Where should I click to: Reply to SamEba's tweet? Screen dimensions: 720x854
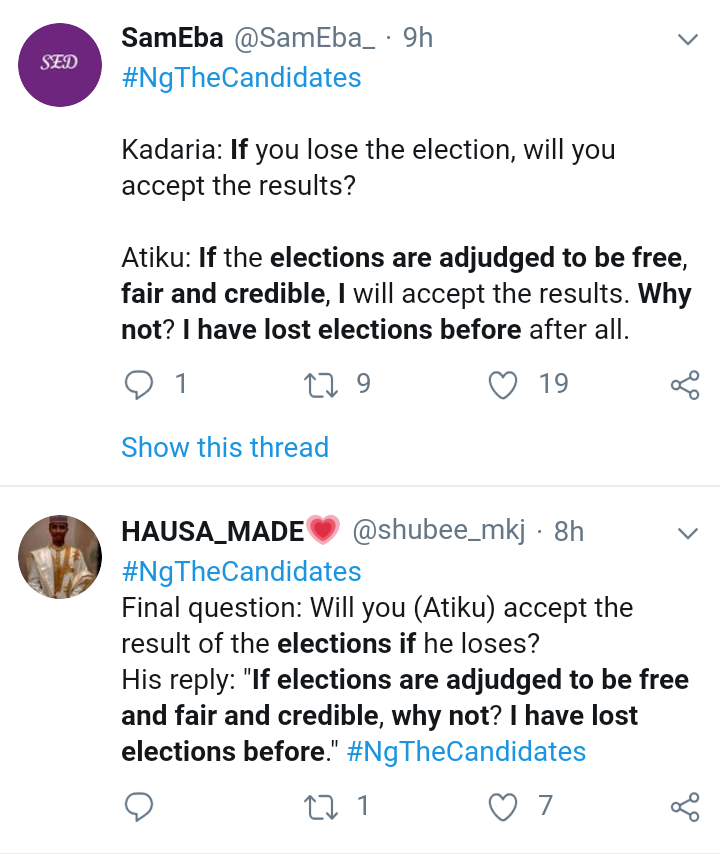[x=139, y=385]
